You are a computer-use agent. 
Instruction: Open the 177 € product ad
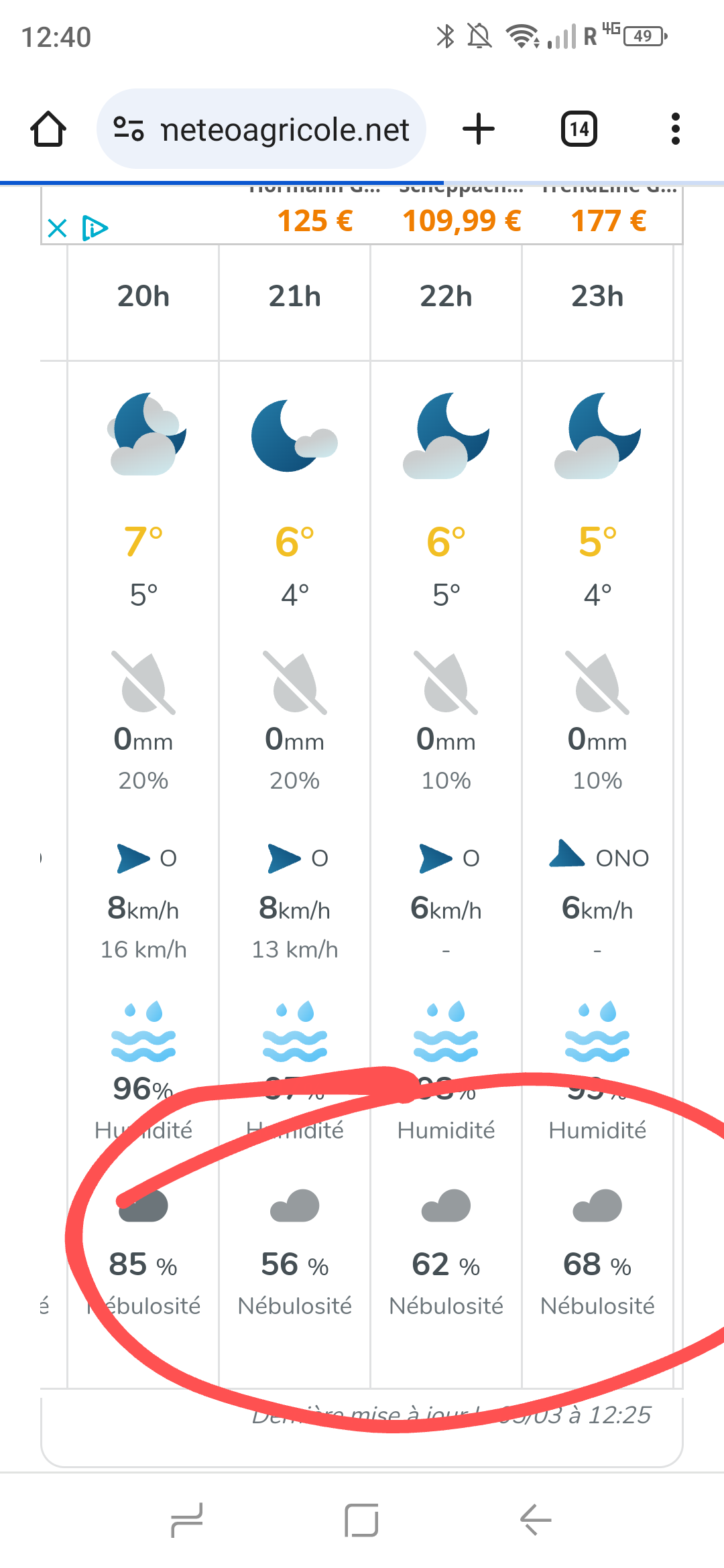pos(609,219)
